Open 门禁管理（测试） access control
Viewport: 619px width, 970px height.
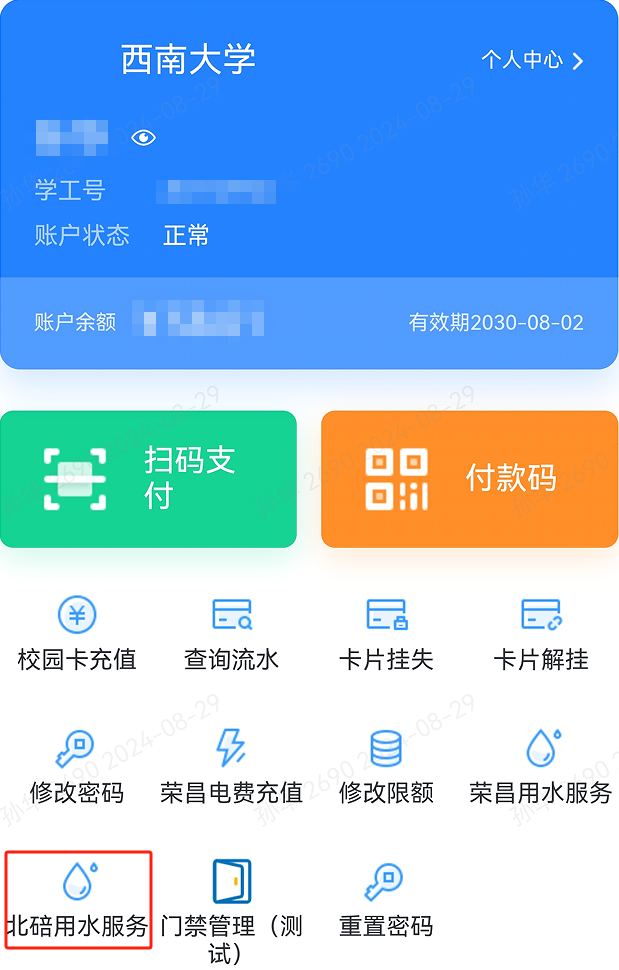coord(231,900)
